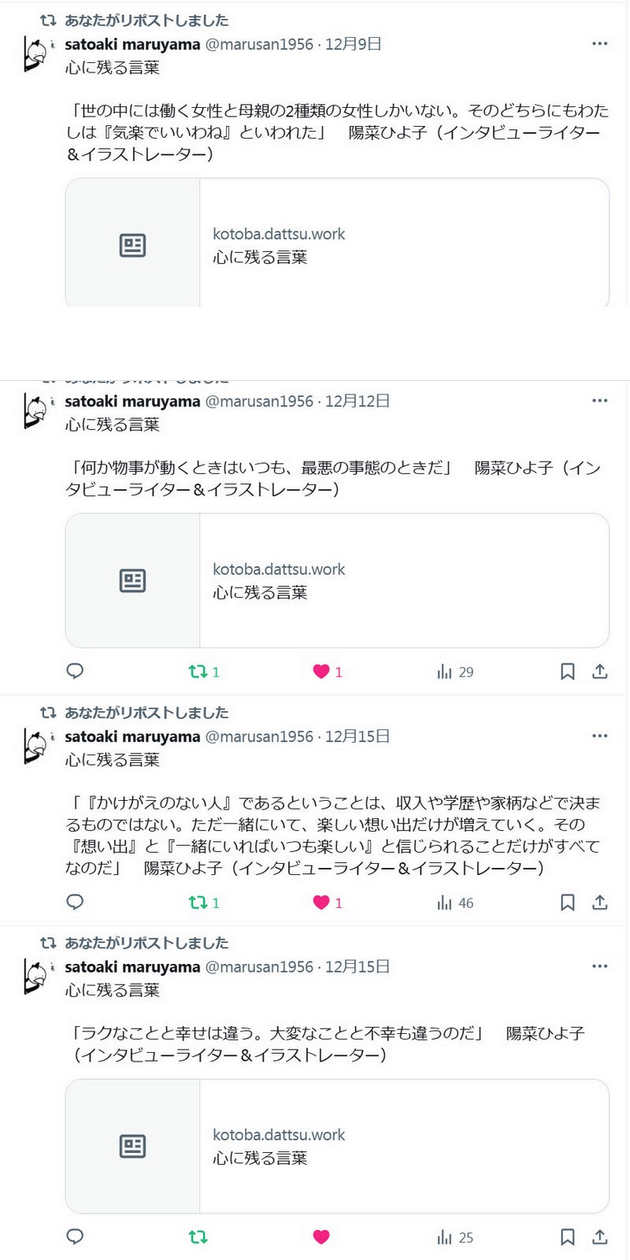The height and width of the screenshot is (1260, 630).
Task: Open overflow menu on the かけがえのない人 post
Action: tap(599, 736)
